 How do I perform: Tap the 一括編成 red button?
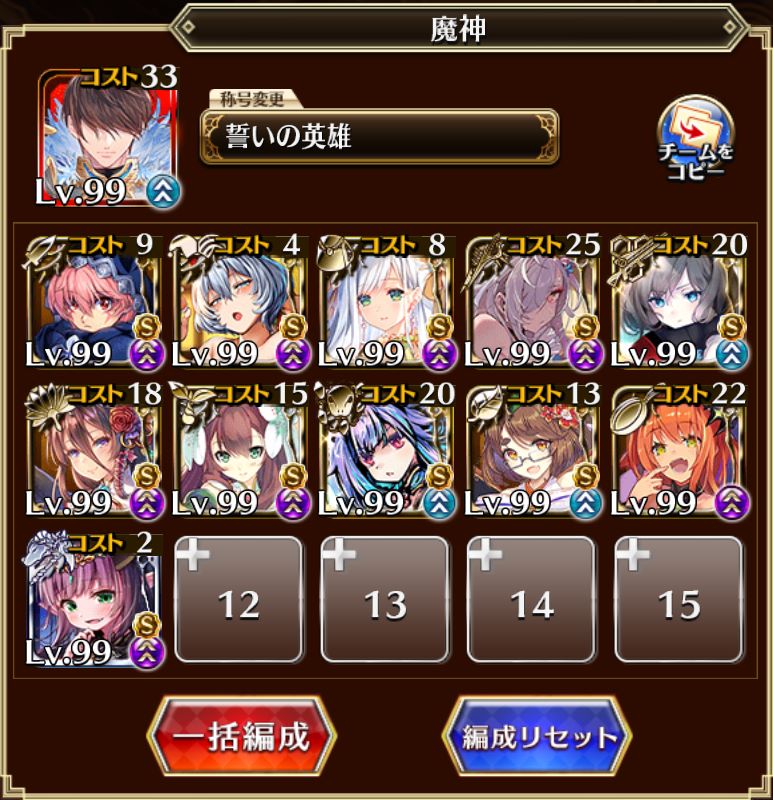pos(241,738)
